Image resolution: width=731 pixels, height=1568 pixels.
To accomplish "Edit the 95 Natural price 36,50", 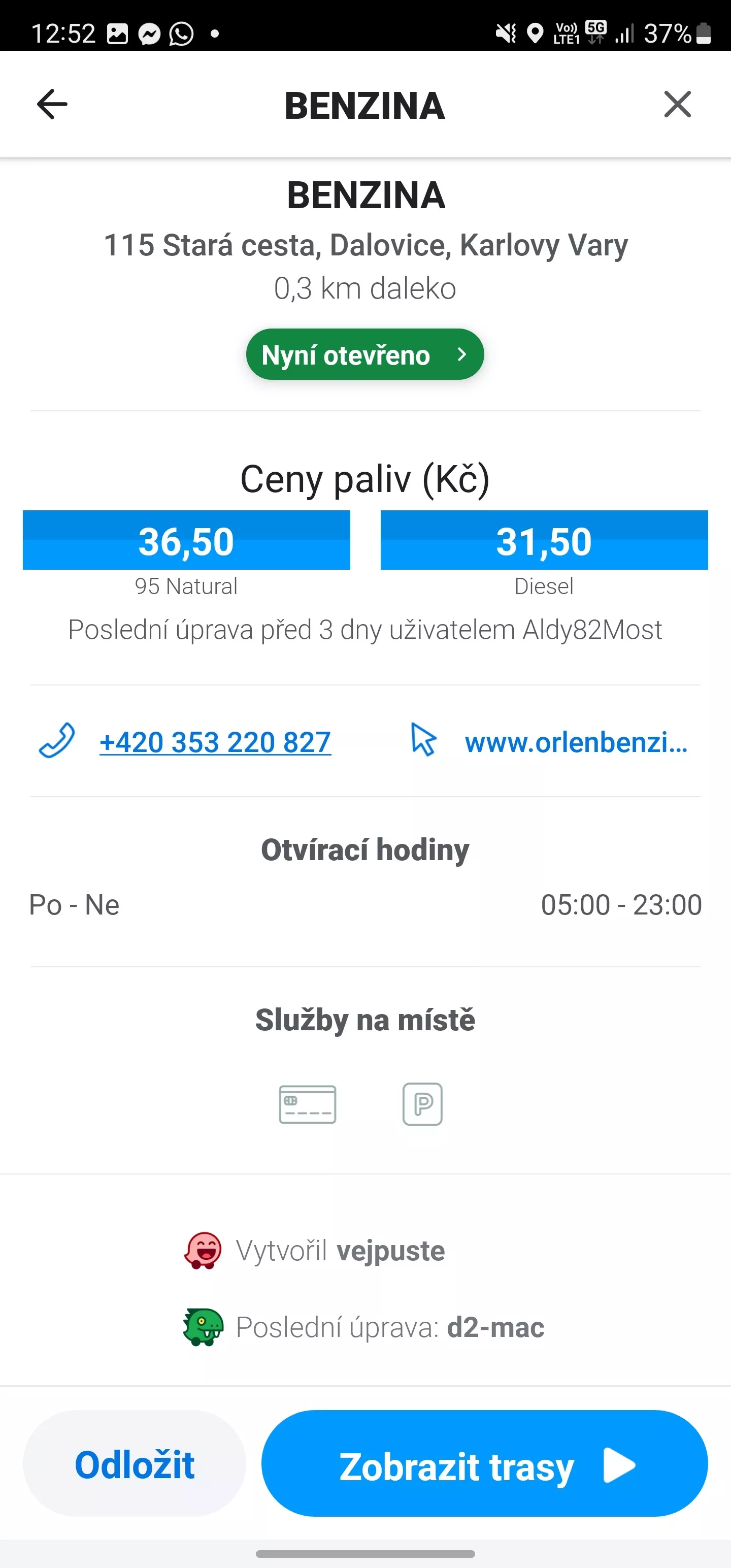I will coord(186,540).
